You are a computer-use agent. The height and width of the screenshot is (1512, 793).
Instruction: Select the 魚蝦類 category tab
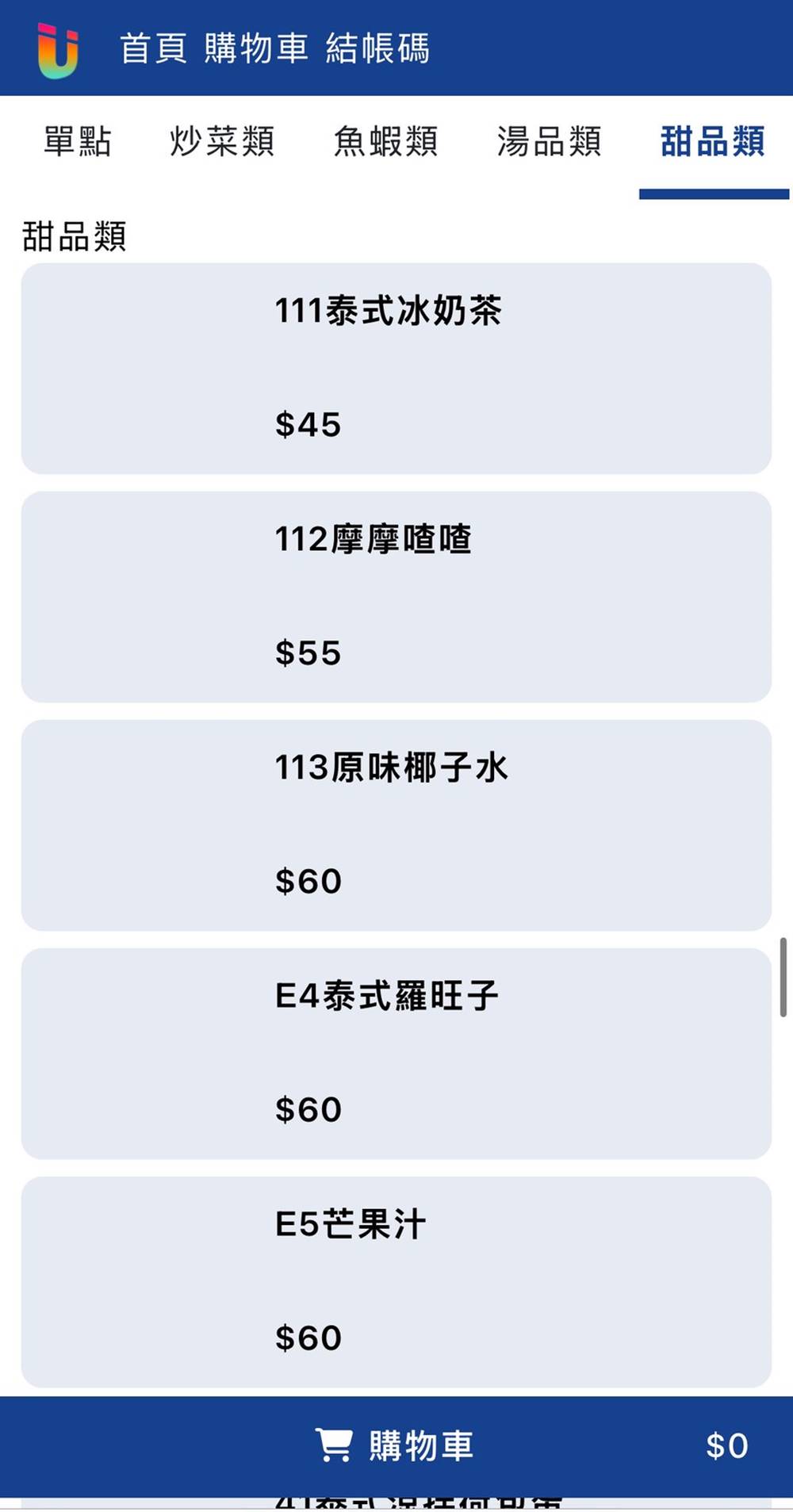pos(385,142)
